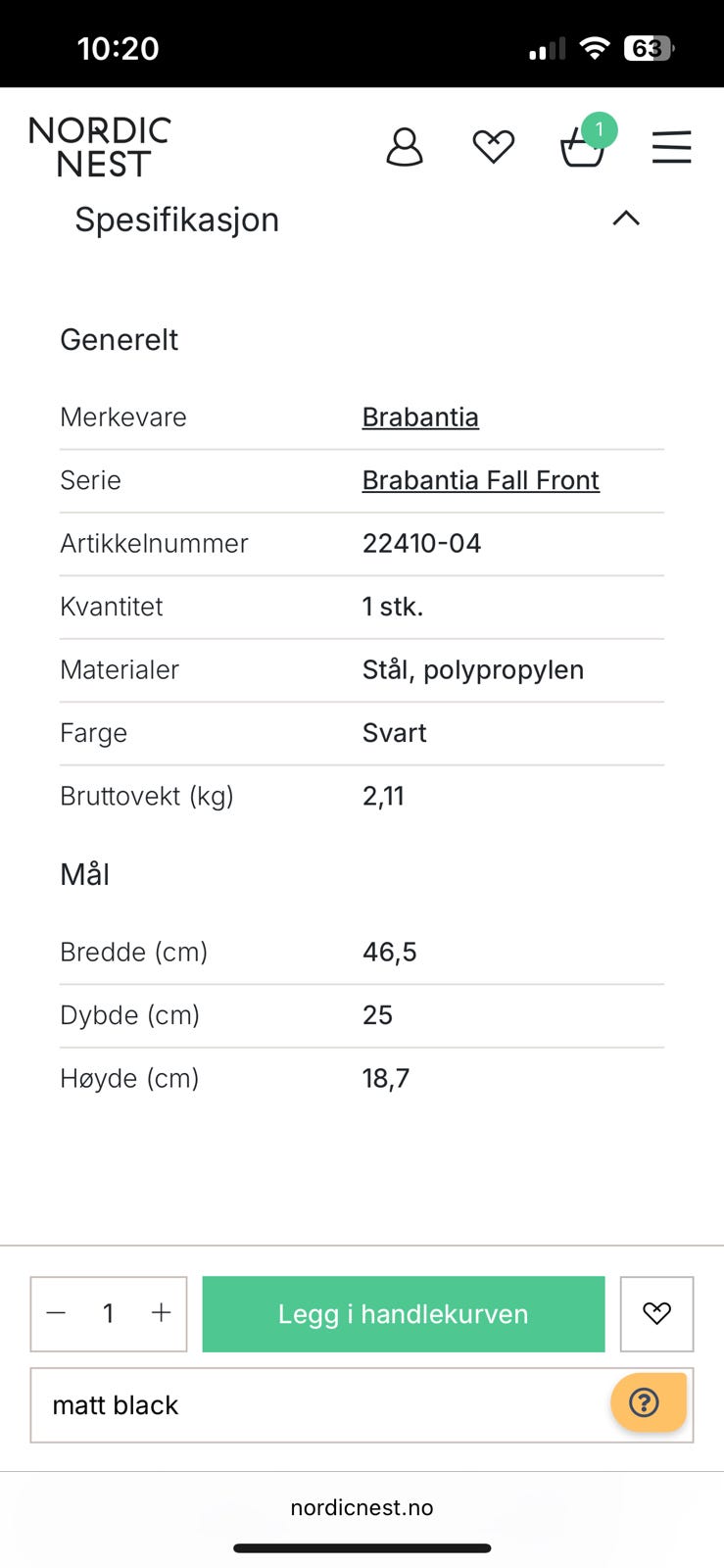This screenshot has height=1568, width=724.
Task: Add product to favorites with heart button
Action: click(656, 1314)
